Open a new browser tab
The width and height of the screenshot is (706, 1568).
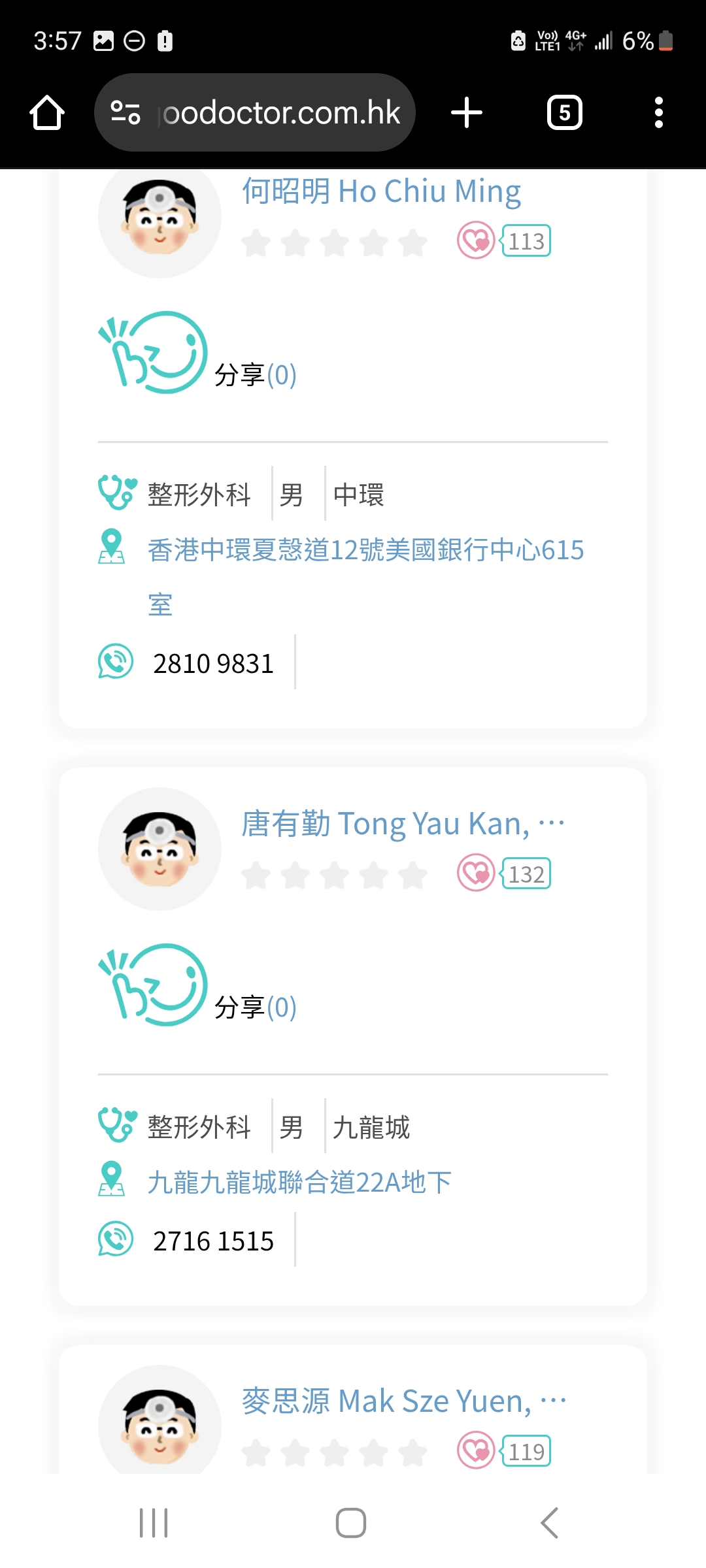pos(467,113)
